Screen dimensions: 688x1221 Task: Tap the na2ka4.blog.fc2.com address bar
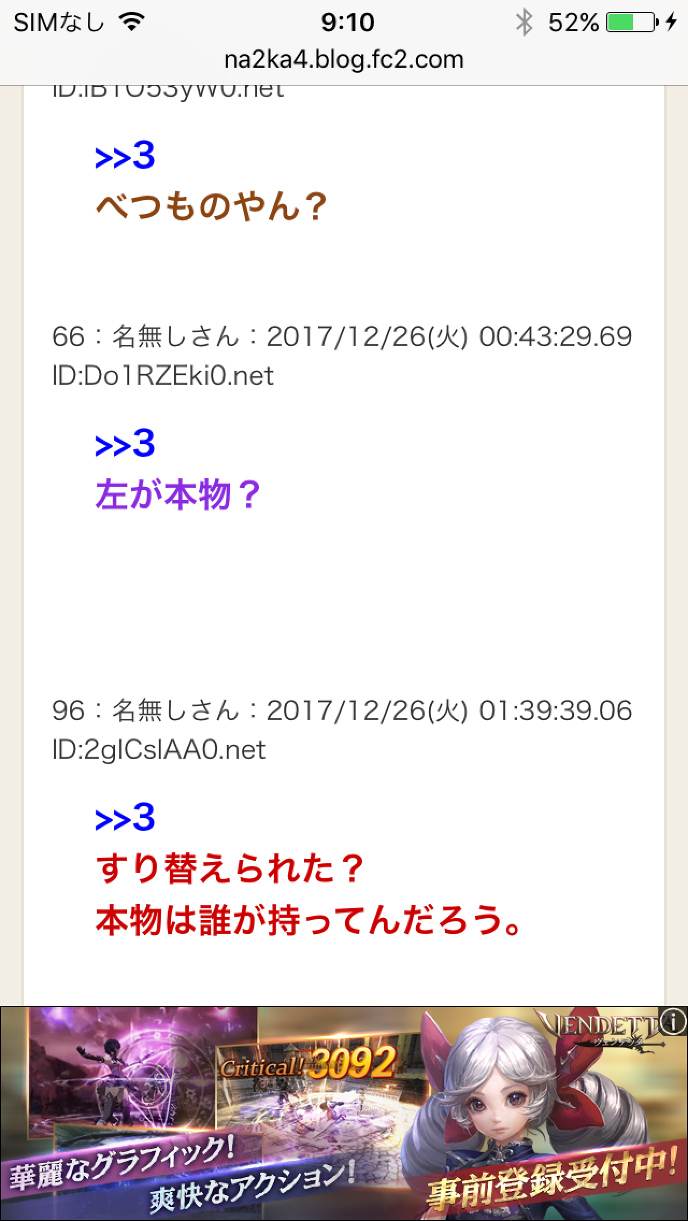(344, 60)
